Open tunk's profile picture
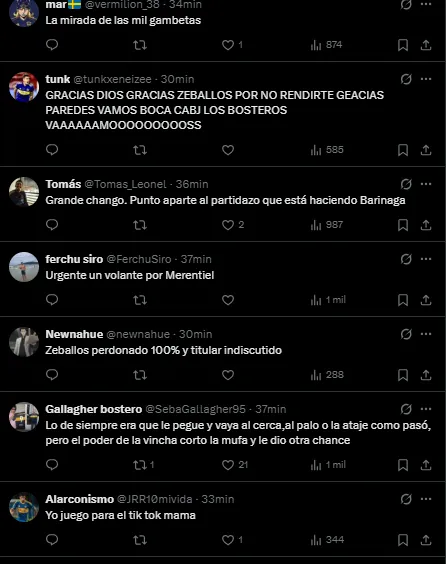 24,87
